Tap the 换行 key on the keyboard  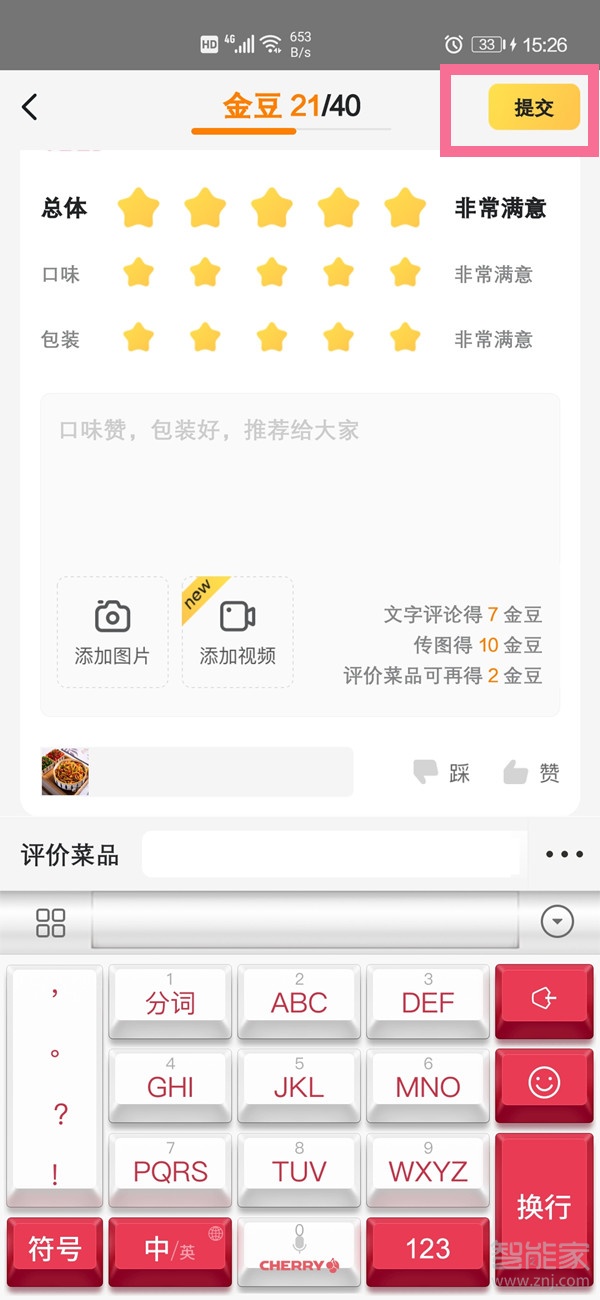pyautogui.click(x=544, y=1205)
